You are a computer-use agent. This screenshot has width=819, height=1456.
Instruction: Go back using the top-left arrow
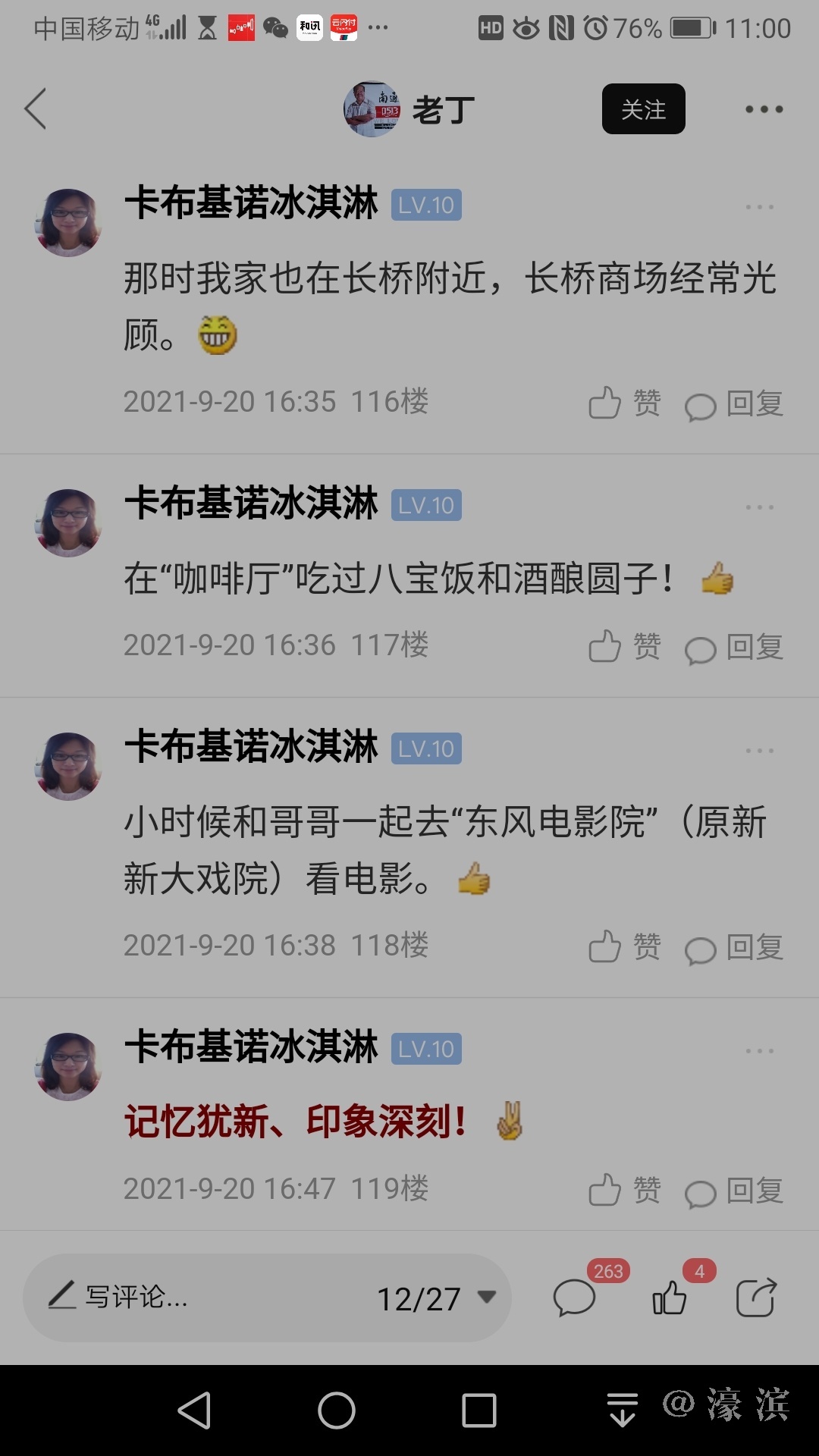point(36,108)
